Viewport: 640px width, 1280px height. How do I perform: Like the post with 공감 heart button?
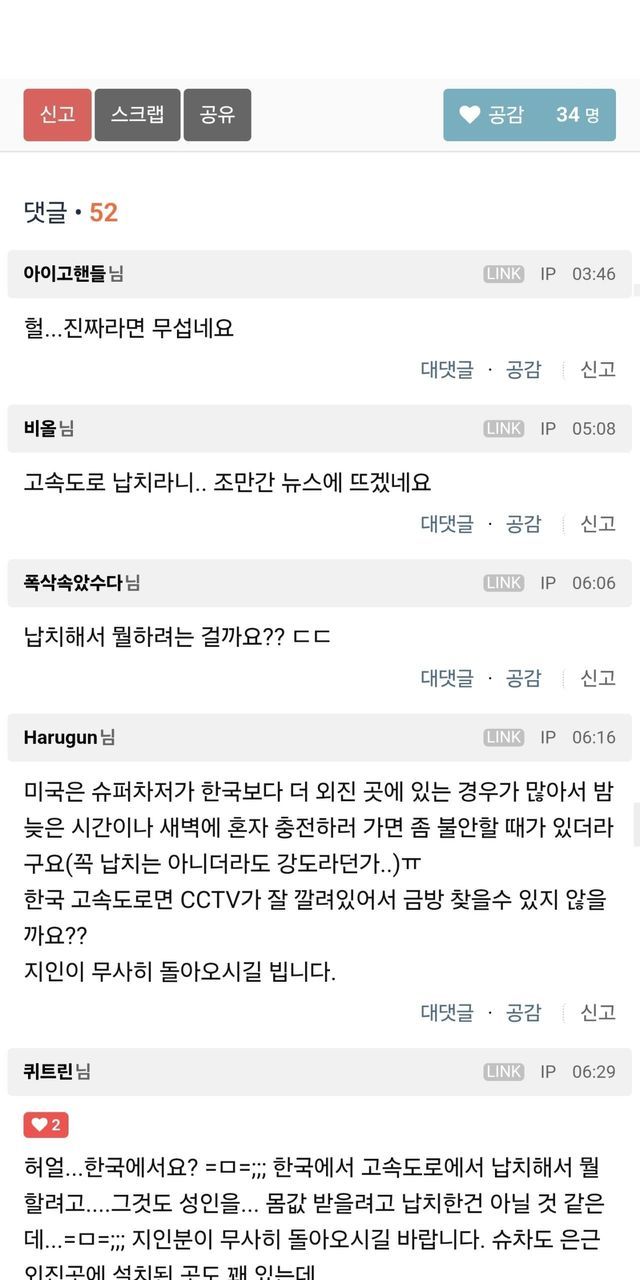click(x=530, y=115)
